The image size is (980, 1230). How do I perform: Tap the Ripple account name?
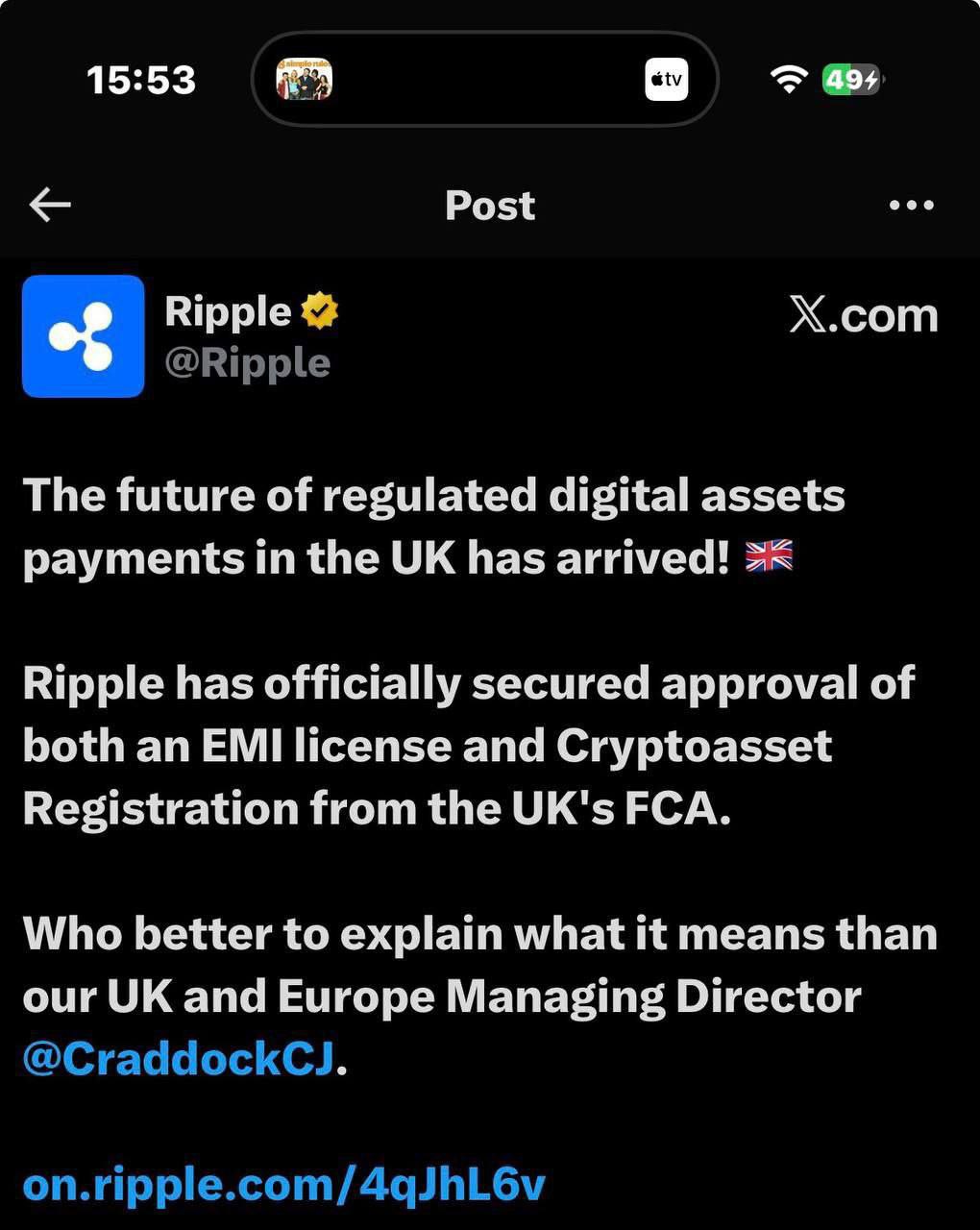pyautogui.click(x=229, y=311)
